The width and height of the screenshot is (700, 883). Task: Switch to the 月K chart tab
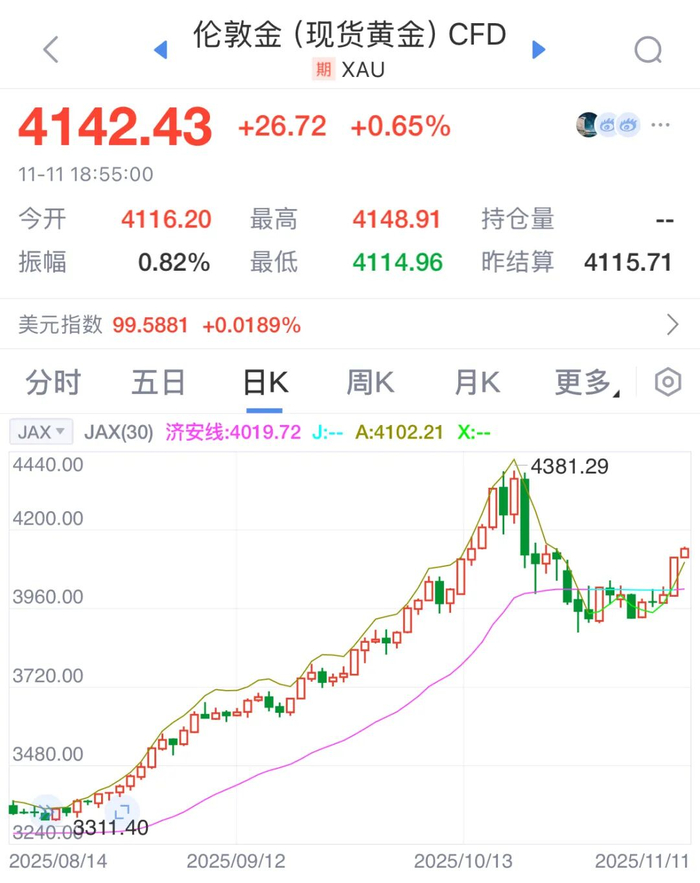[477, 383]
